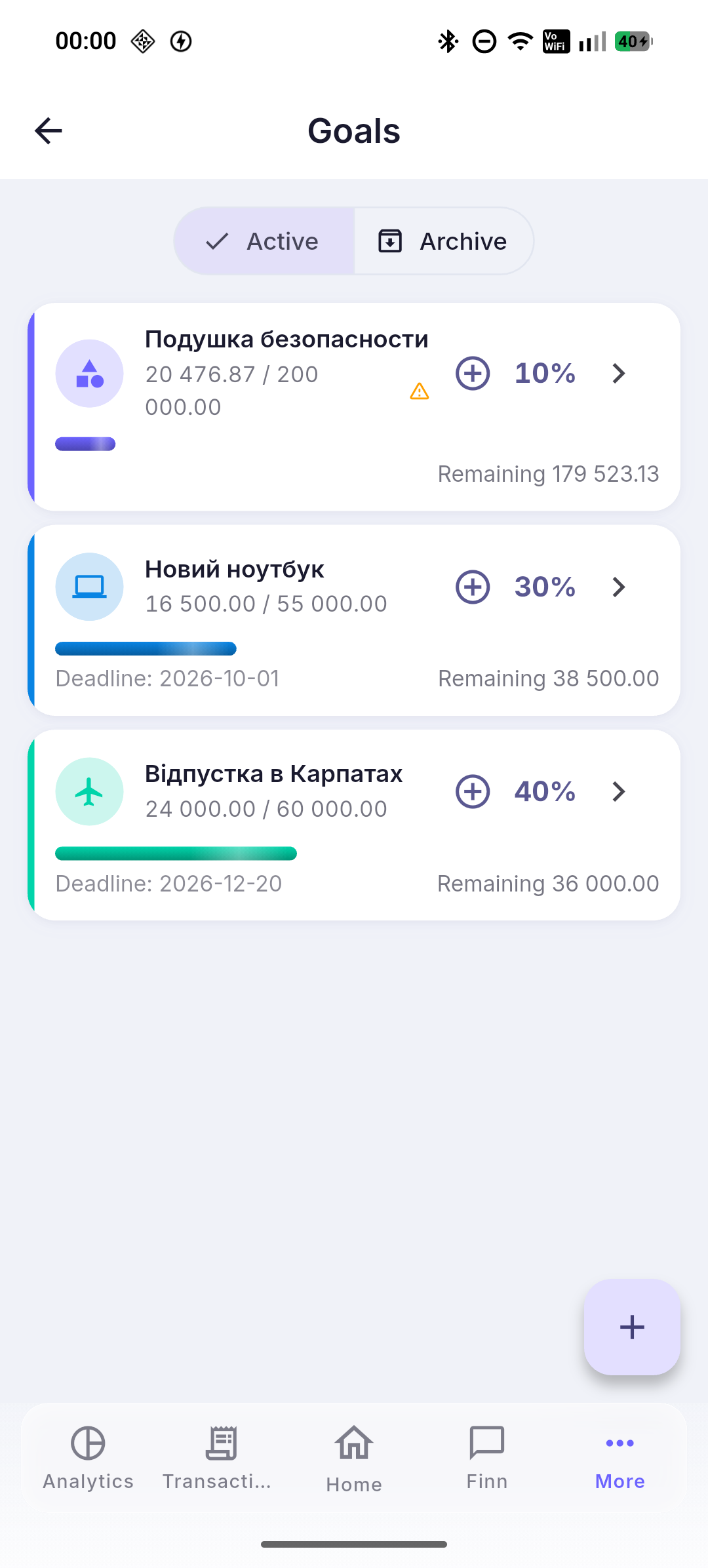Open Новий ноутбук goal via its chevron
Image resolution: width=708 pixels, height=1568 pixels.
point(618,587)
